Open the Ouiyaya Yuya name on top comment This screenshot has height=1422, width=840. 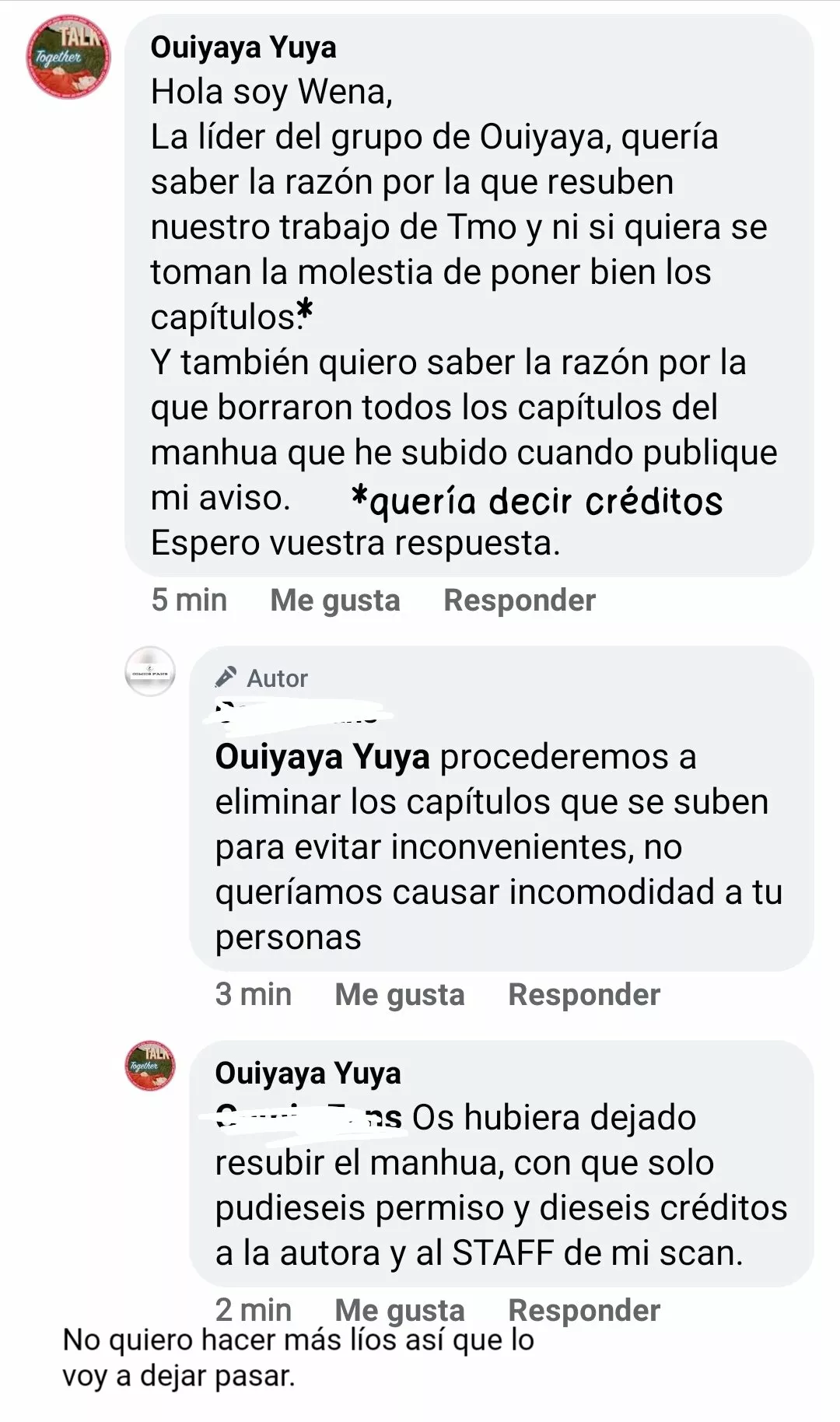pyautogui.click(x=243, y=47)
